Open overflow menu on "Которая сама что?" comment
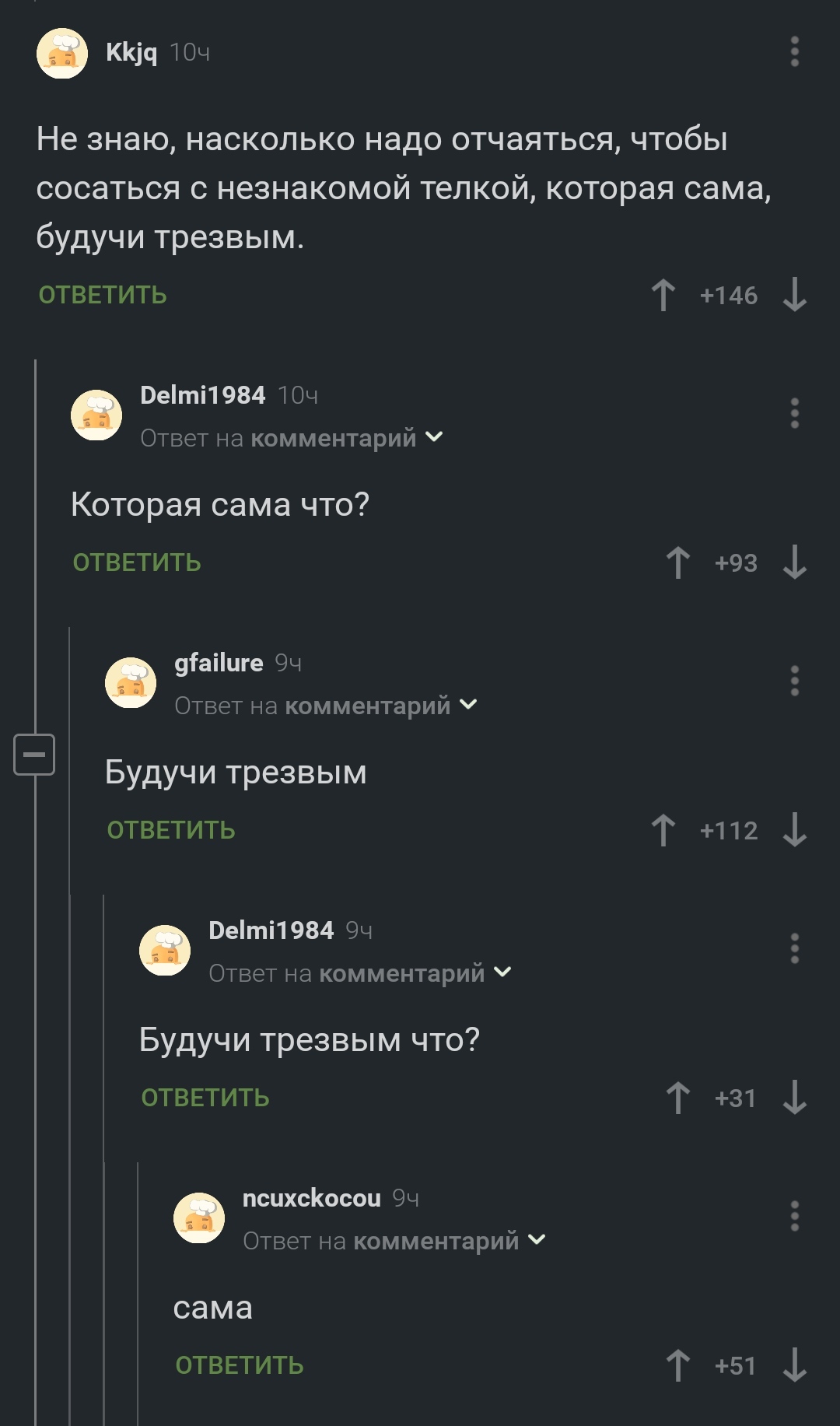 (x=794, y=413)
